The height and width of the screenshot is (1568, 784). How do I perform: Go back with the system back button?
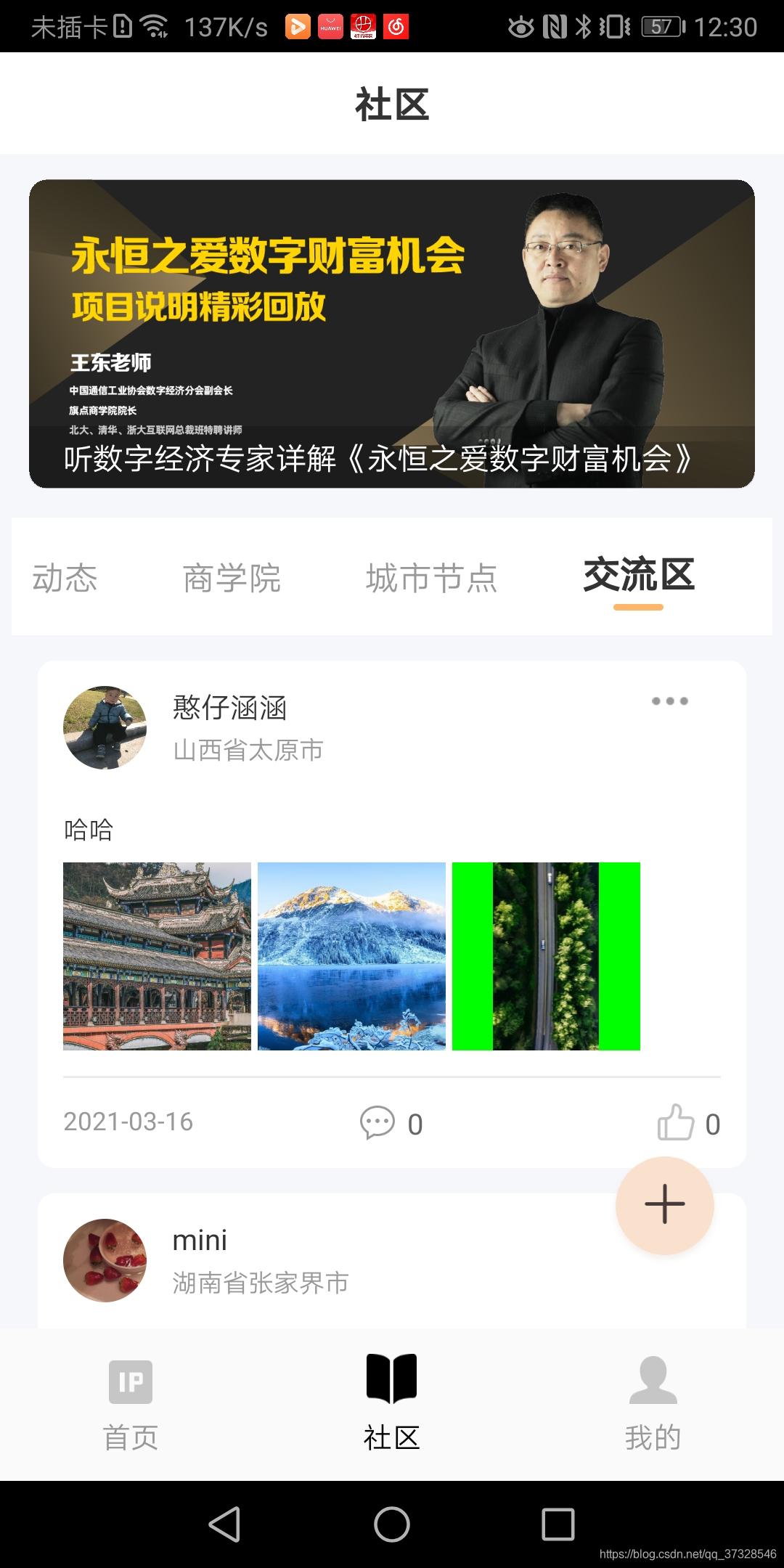pos(224,1524)
